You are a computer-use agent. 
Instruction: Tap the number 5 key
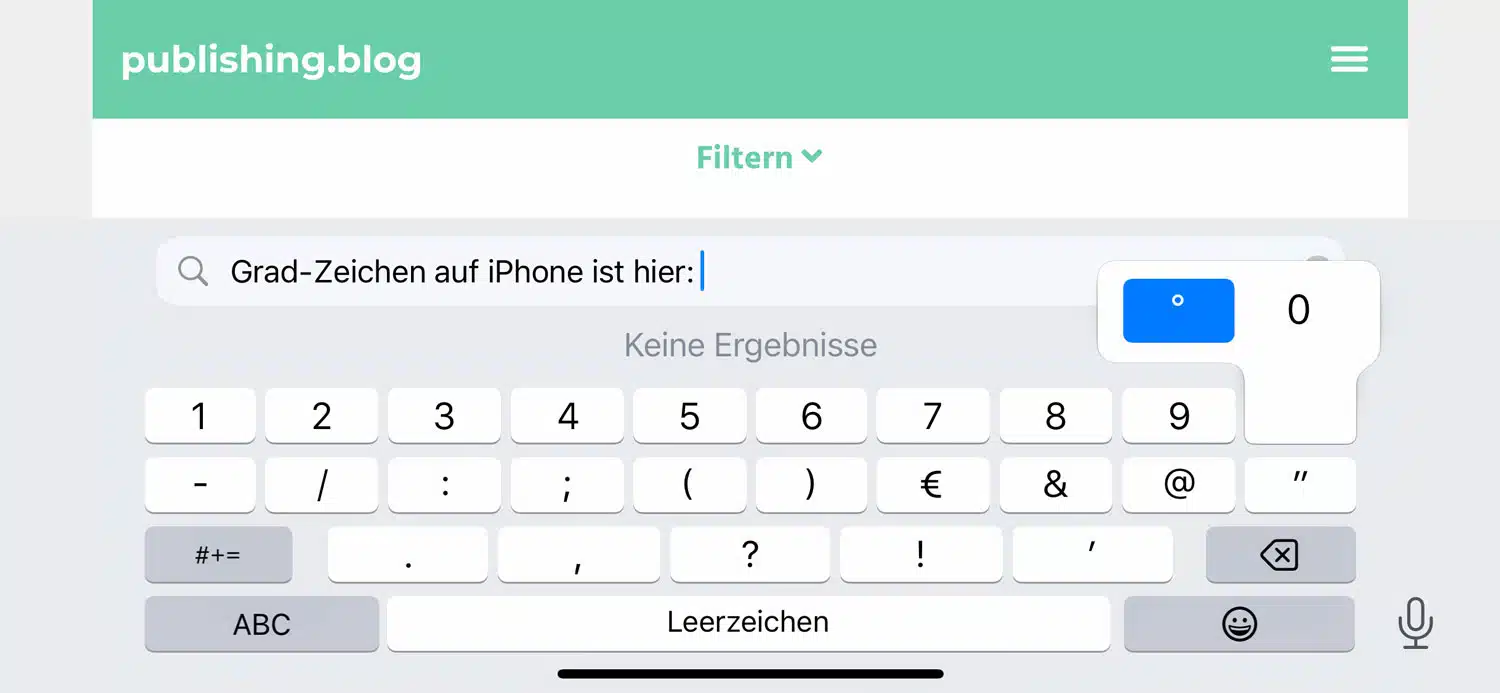[689, 416]
